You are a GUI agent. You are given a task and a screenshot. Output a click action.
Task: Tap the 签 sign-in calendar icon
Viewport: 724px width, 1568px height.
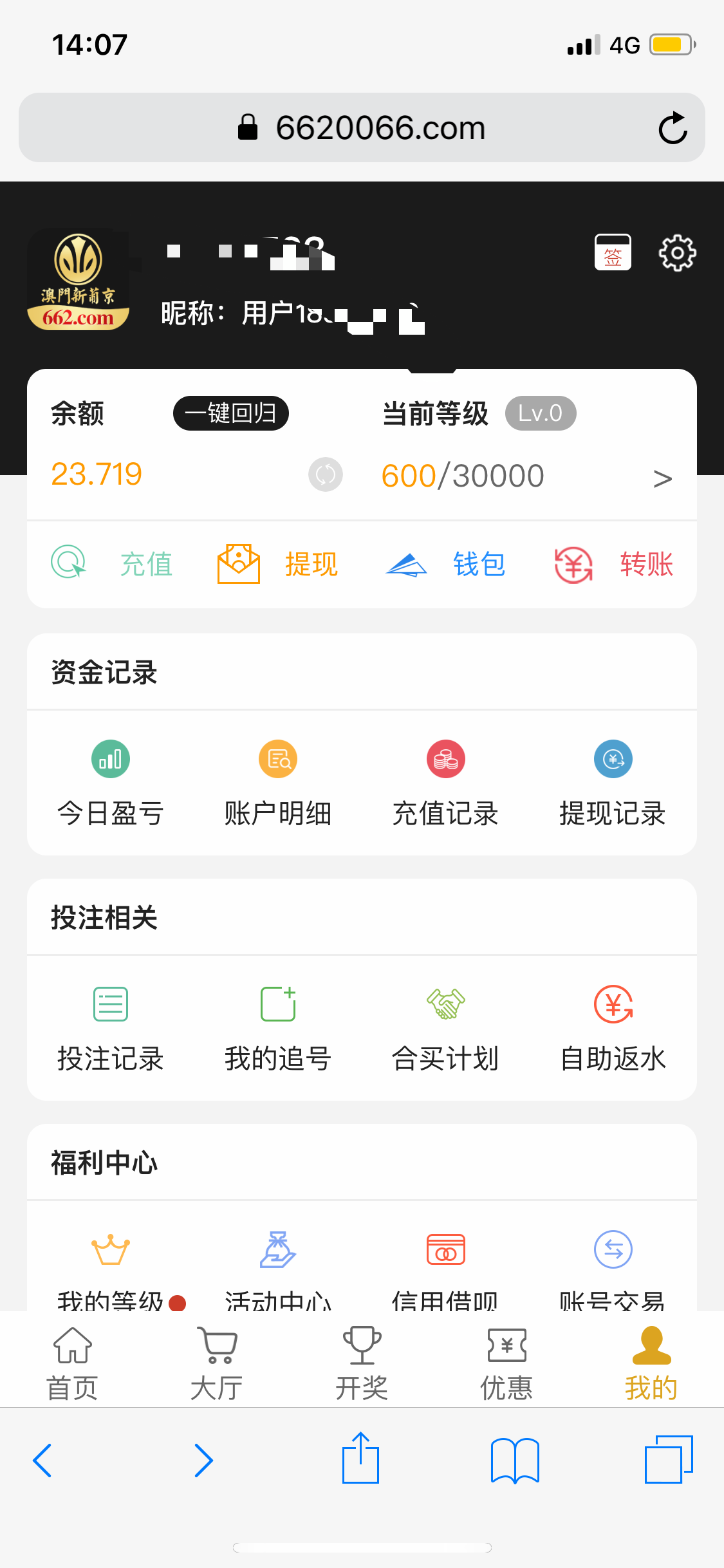[613, 253]
